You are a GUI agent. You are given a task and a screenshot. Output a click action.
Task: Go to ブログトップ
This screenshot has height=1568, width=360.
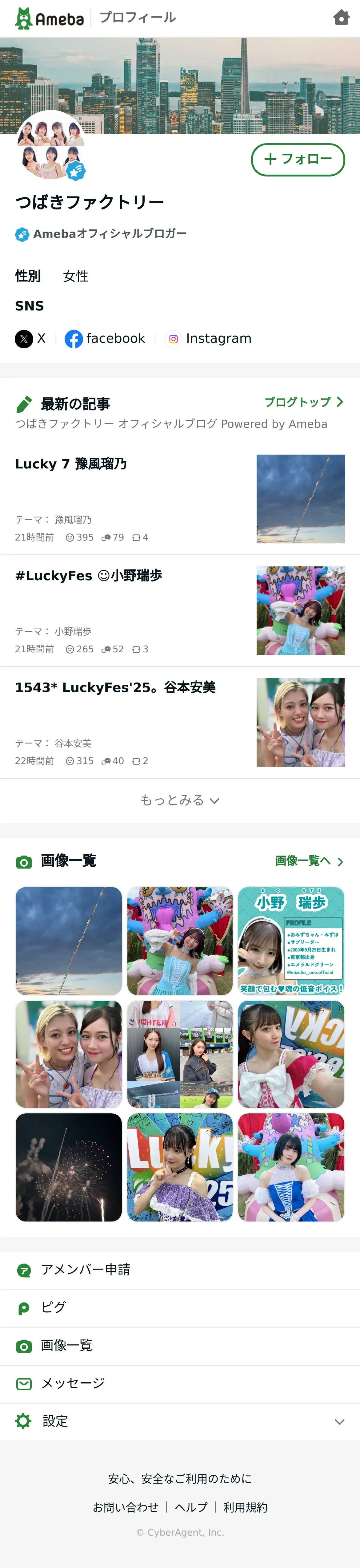tap(303, 402)
